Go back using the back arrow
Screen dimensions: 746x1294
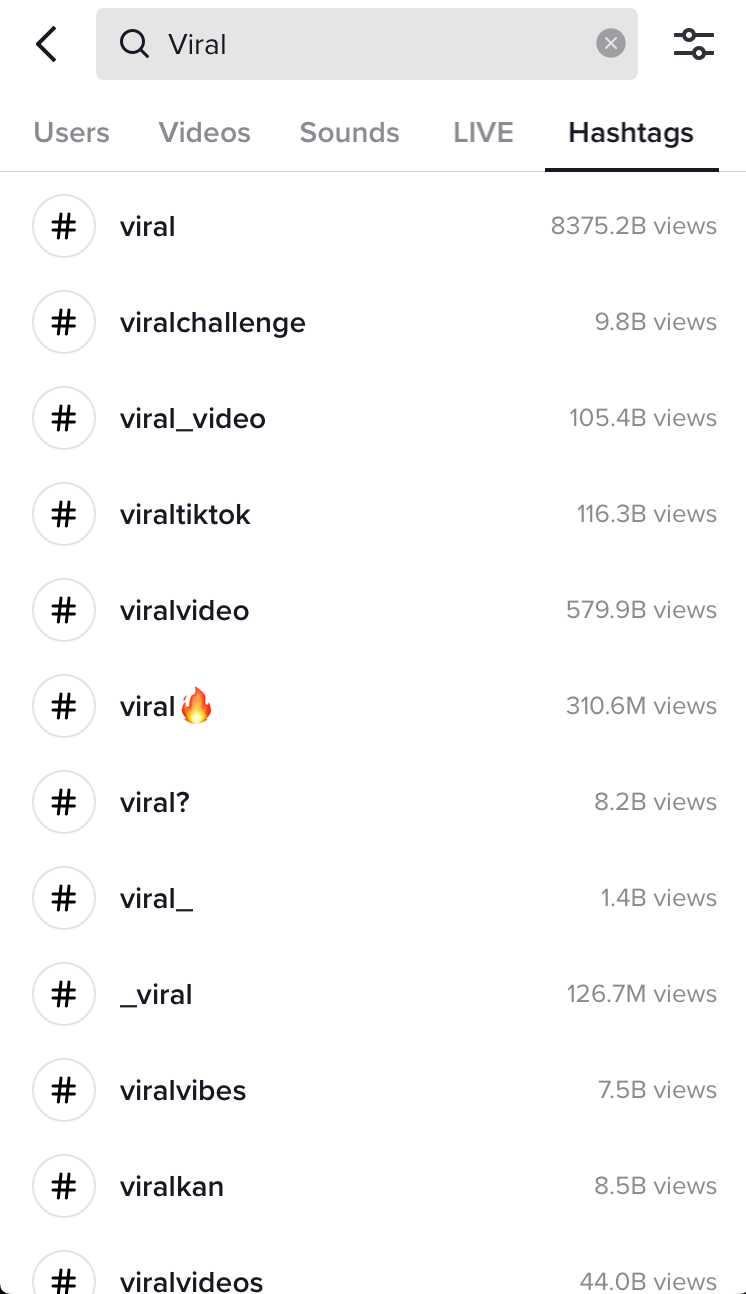46,44
